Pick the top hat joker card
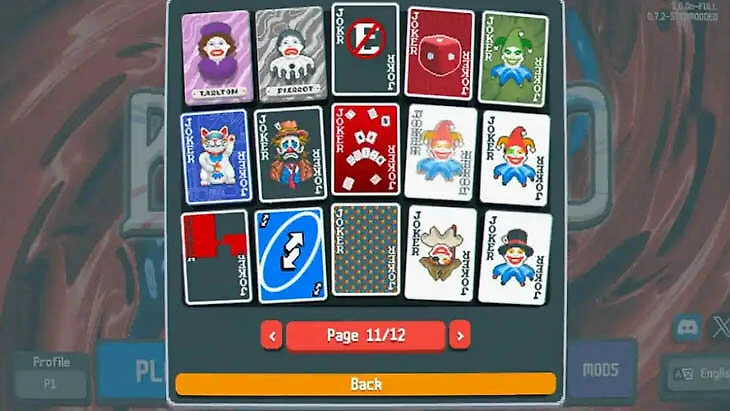 coord(514,257)
